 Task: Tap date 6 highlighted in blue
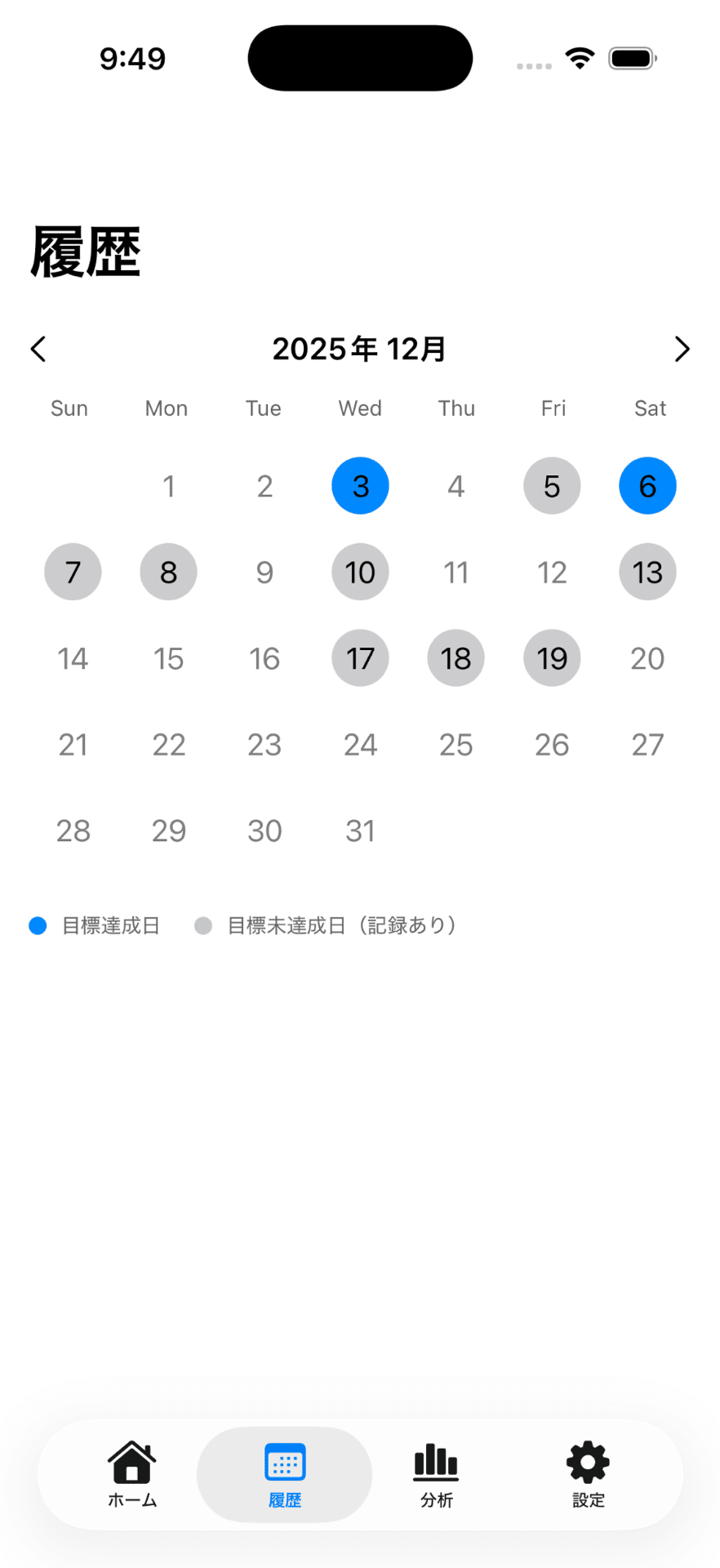tap(647, 486)
